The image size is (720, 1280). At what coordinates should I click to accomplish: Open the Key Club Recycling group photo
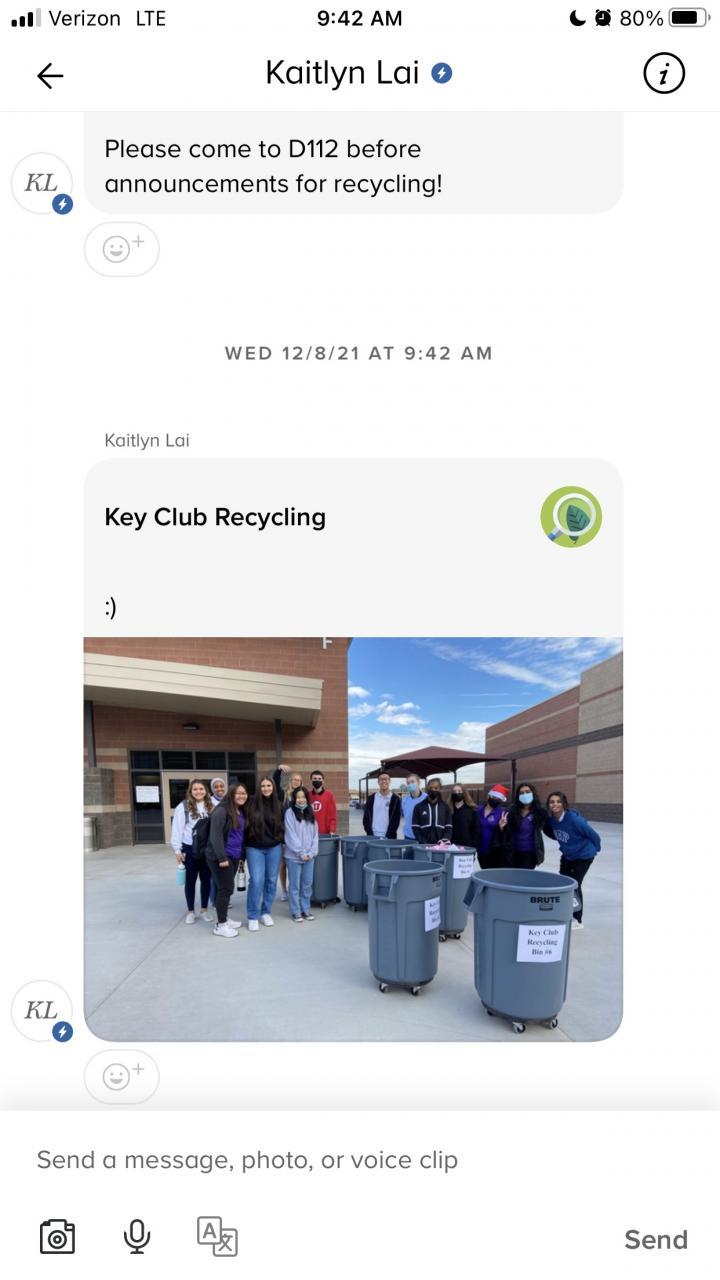tap(353, 838)
